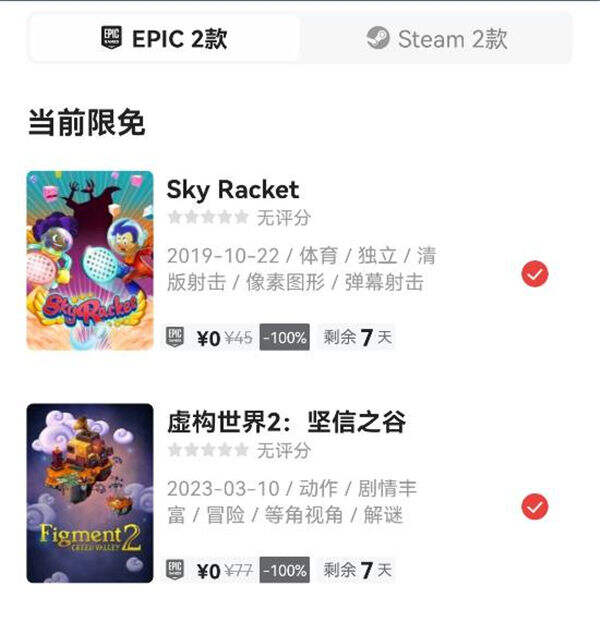Screen dimensions: 600x622
Task: Uncheck the red checkmark for Sky Racket
Action: 535,273
